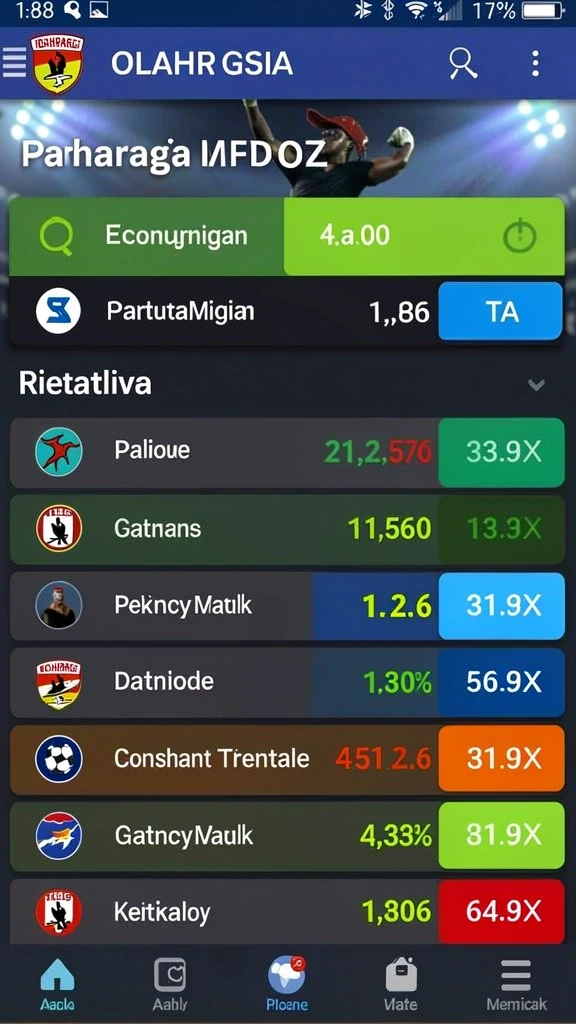The image size is (576, 1024).
Task: Open the Palioue row
Action: click(x=287, y=453)
